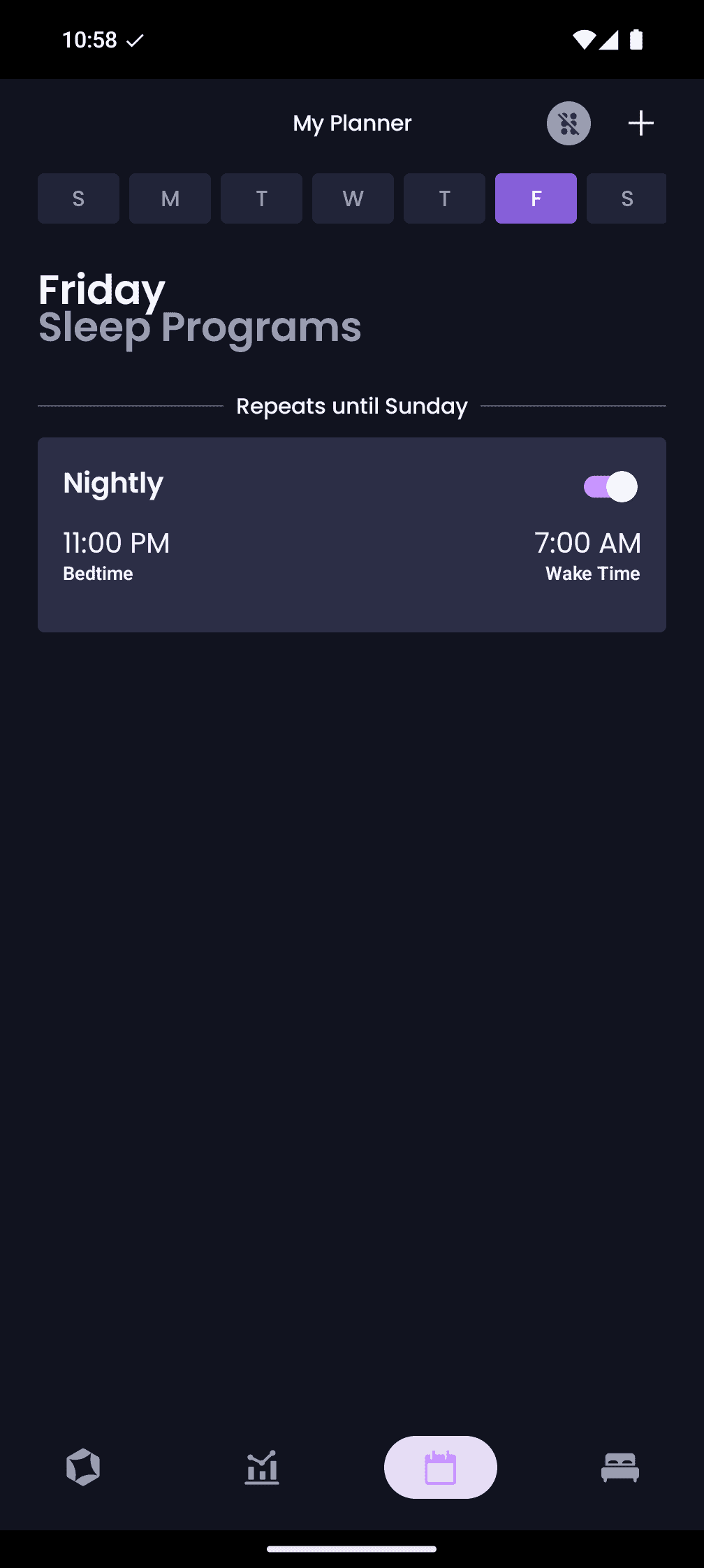The image size is (704, 1568).
Task: Switch to Sunday in the day selector
Action: point(78,198)
